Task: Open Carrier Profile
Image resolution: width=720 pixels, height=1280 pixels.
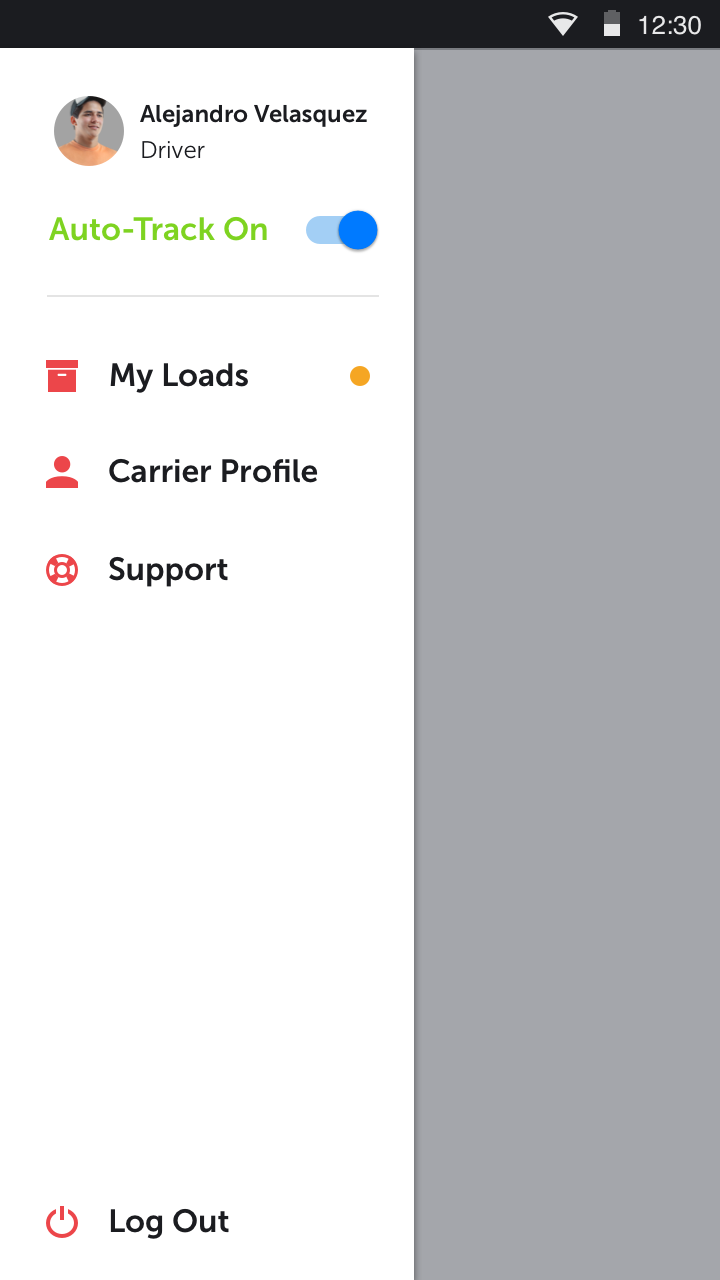Action: (x=212, y=472)
